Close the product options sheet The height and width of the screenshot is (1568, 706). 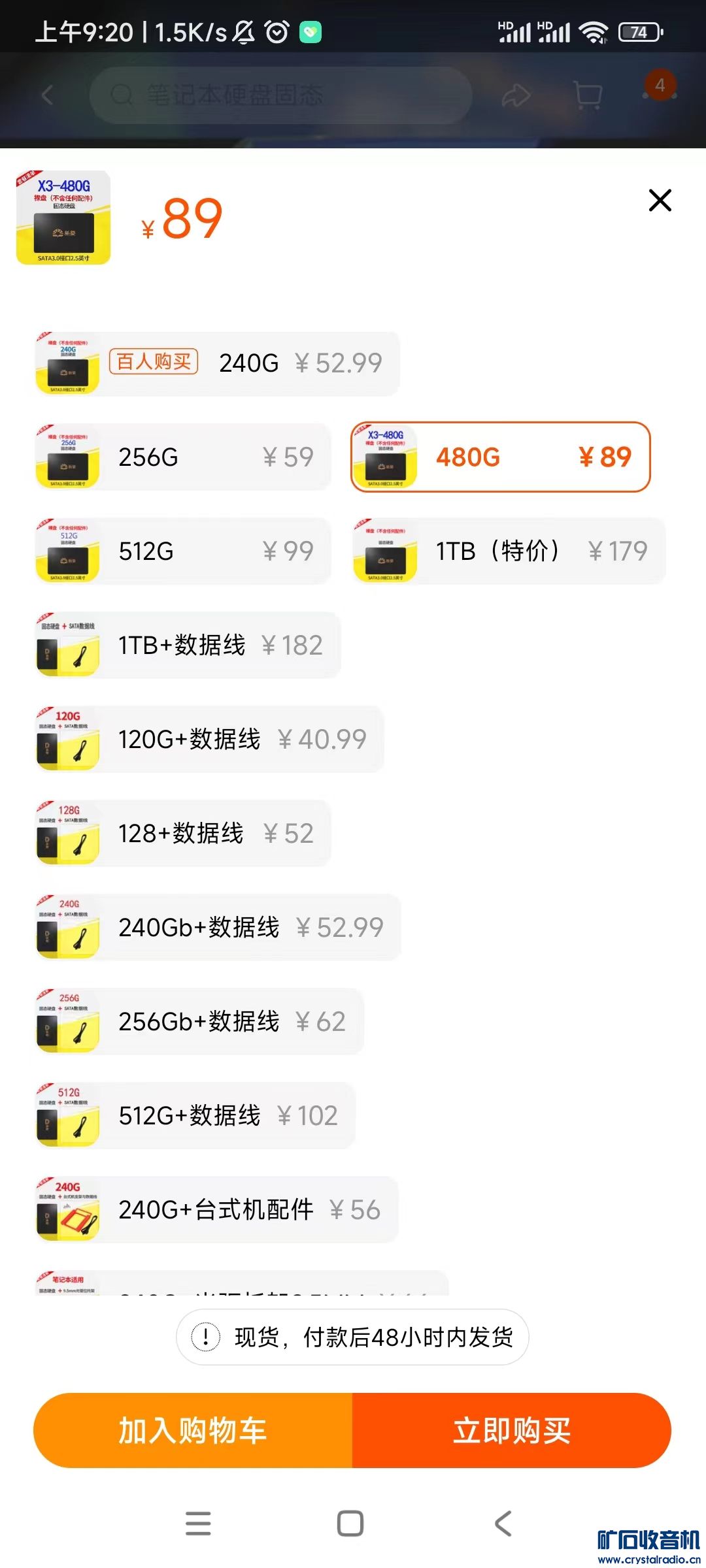point(660,201)
